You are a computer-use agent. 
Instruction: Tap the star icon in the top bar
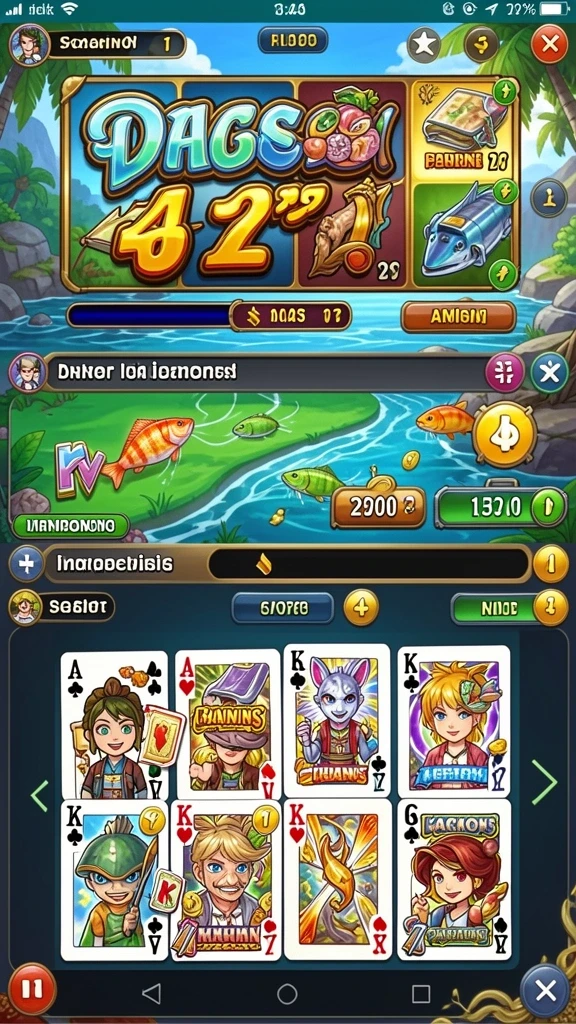coord(425,44)
